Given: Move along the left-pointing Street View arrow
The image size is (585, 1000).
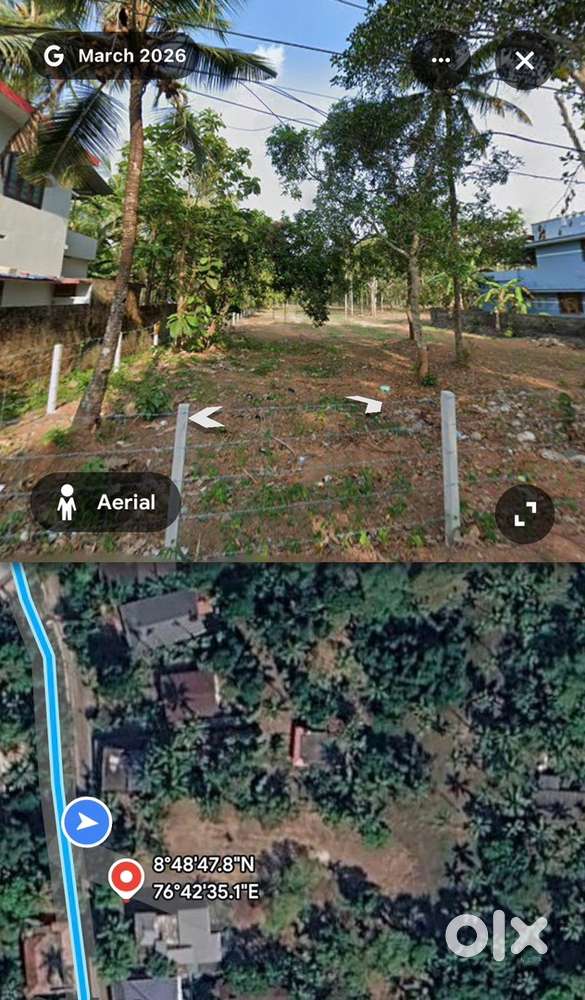Looking at the screenshot, I should pyautogui.click(x=207, y=417).
